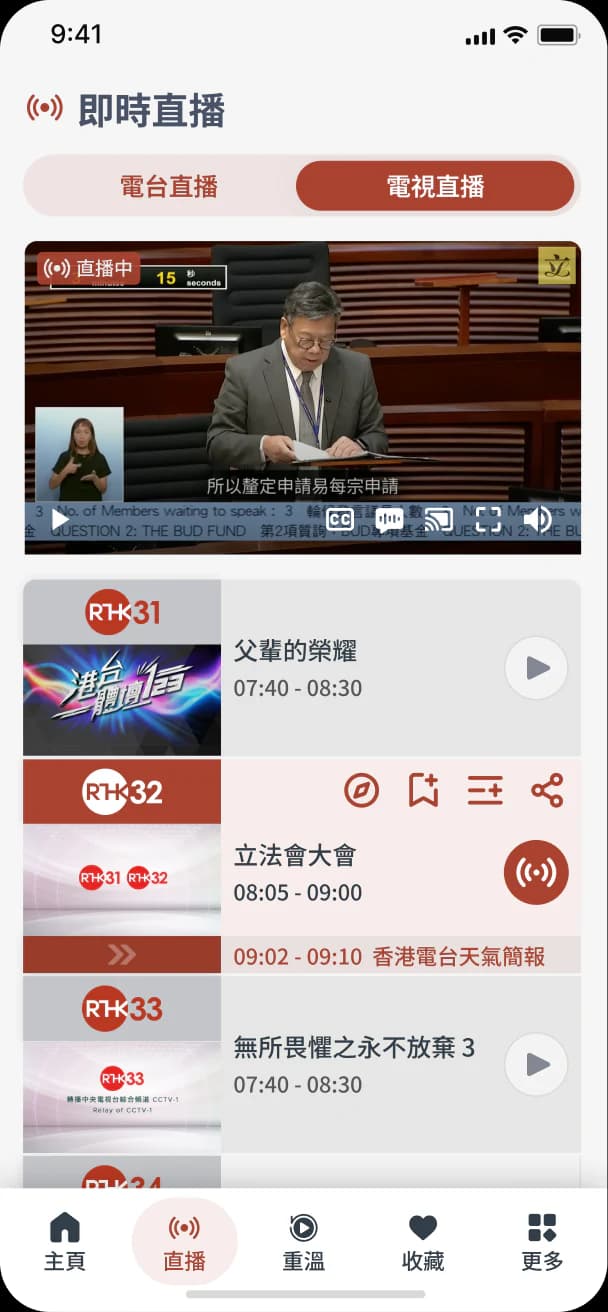Image resolution: width=608 pixels, height=1312 pixels.
Task: Open audio description option in player
Action: tap(389, 519)
